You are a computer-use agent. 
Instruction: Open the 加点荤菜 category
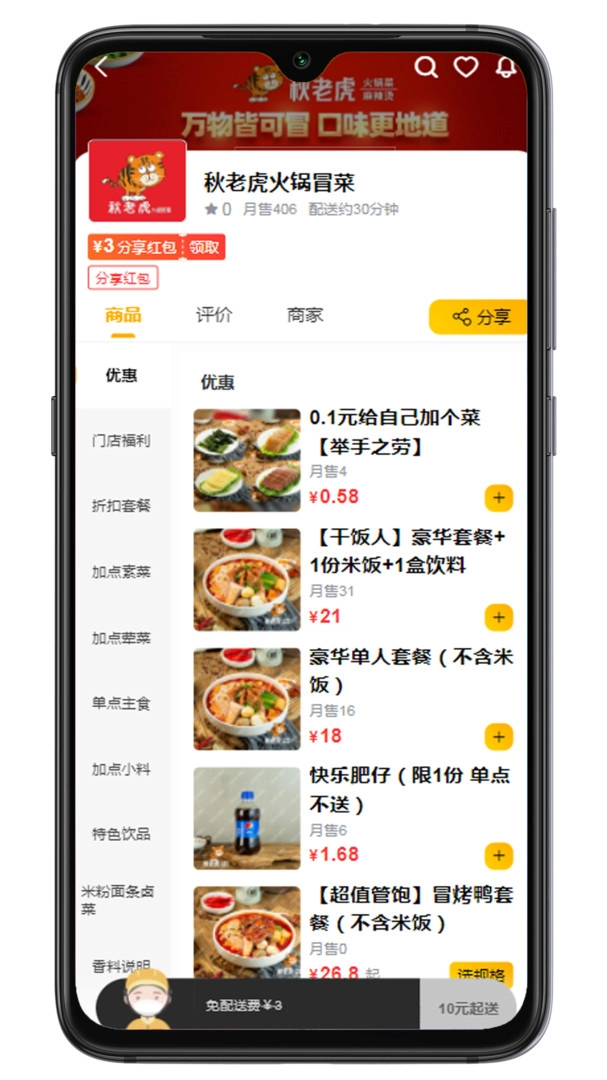121,638
